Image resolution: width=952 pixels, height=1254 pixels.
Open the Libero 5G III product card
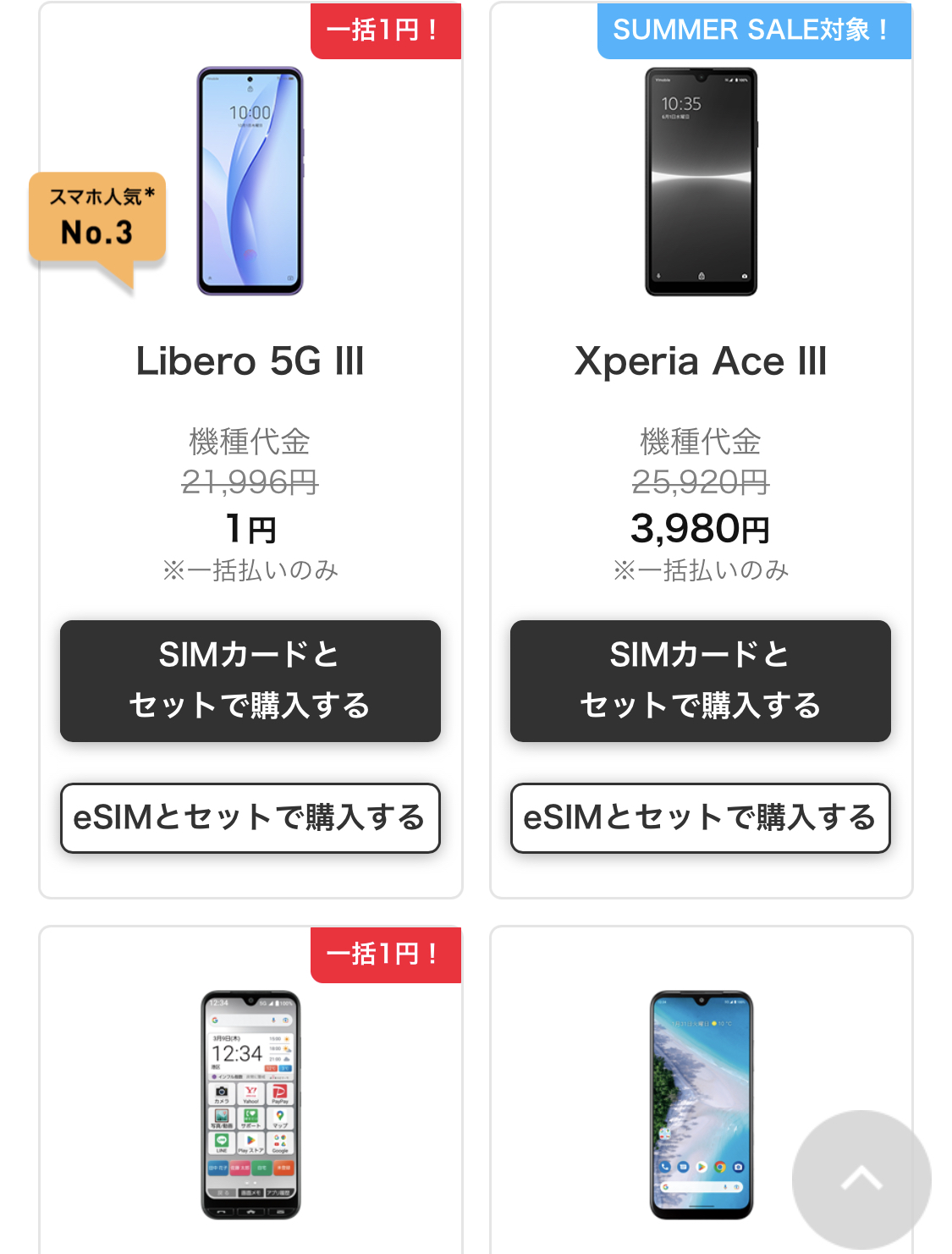(x=250, y=361)
